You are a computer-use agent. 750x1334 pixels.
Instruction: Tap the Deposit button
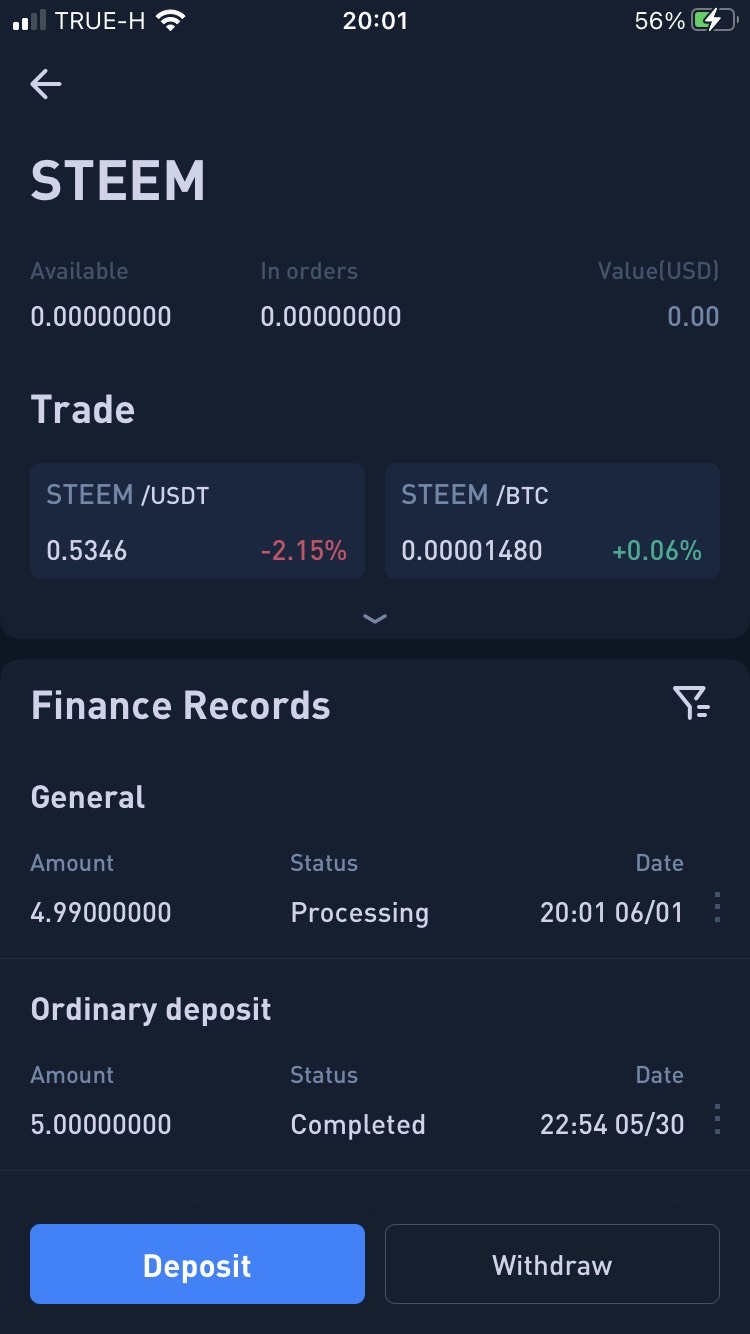tap(197, 1264)
